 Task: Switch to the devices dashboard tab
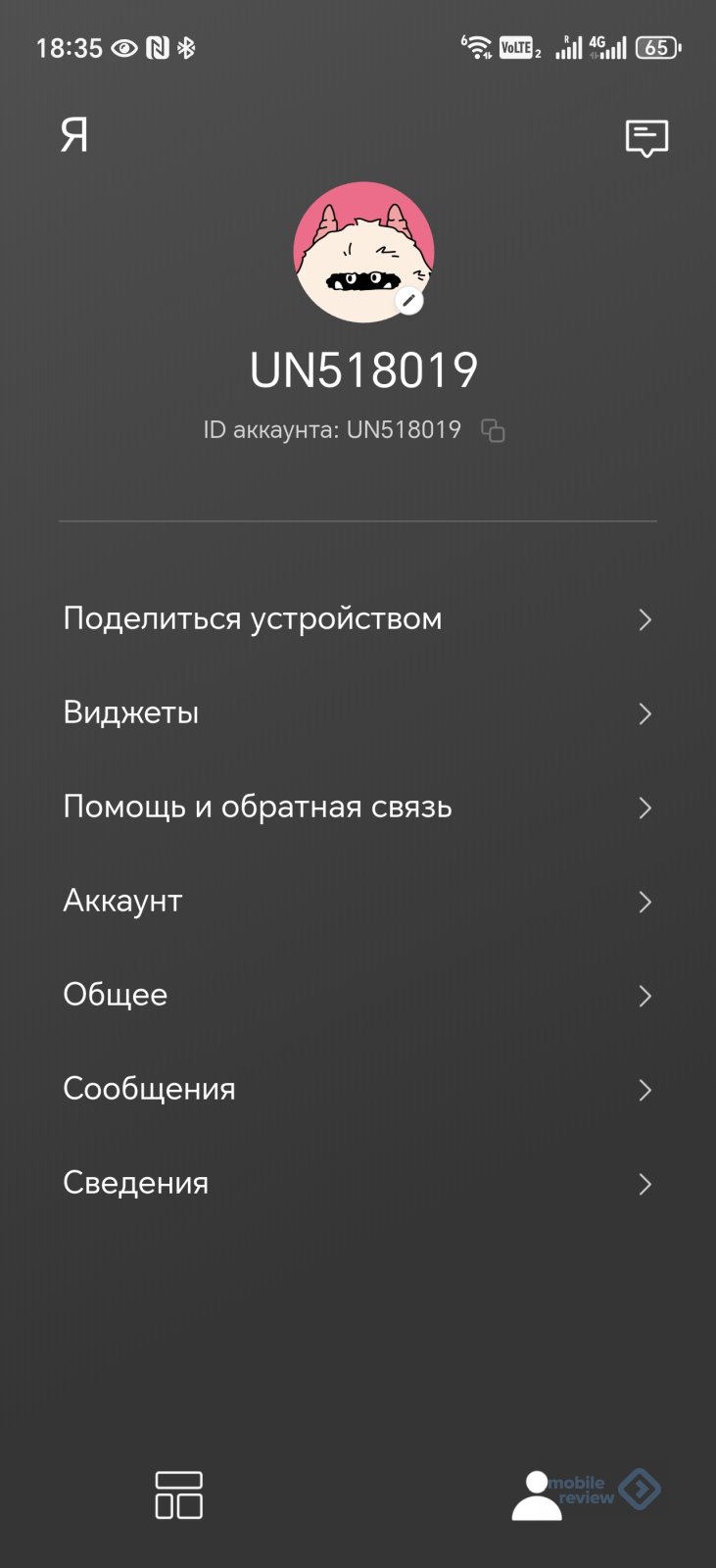[x=179, y=1495]
